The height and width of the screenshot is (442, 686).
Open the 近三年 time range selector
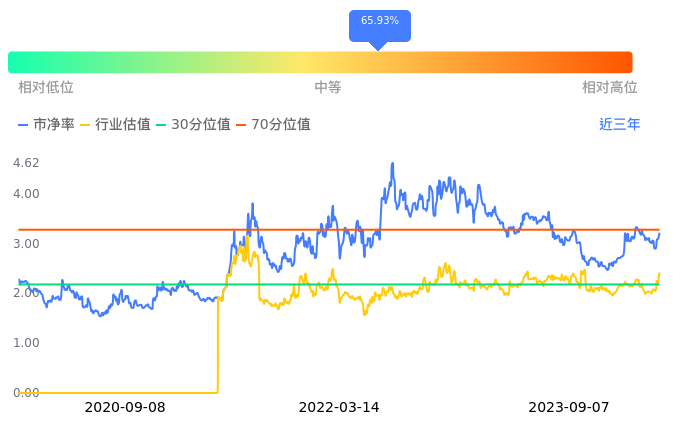coord(619,125)
